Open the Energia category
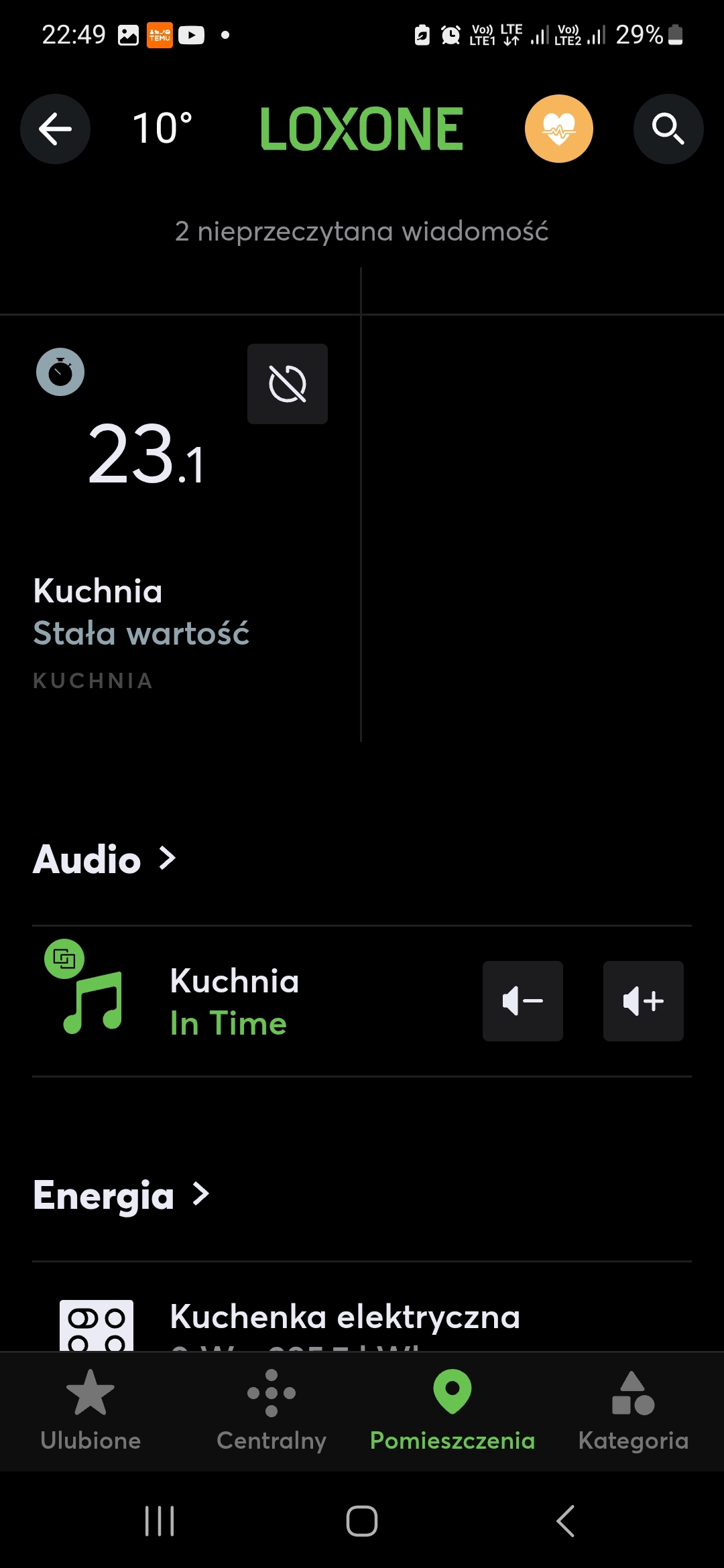Viewport: 724px width, 1568px height. (121, 1195)
